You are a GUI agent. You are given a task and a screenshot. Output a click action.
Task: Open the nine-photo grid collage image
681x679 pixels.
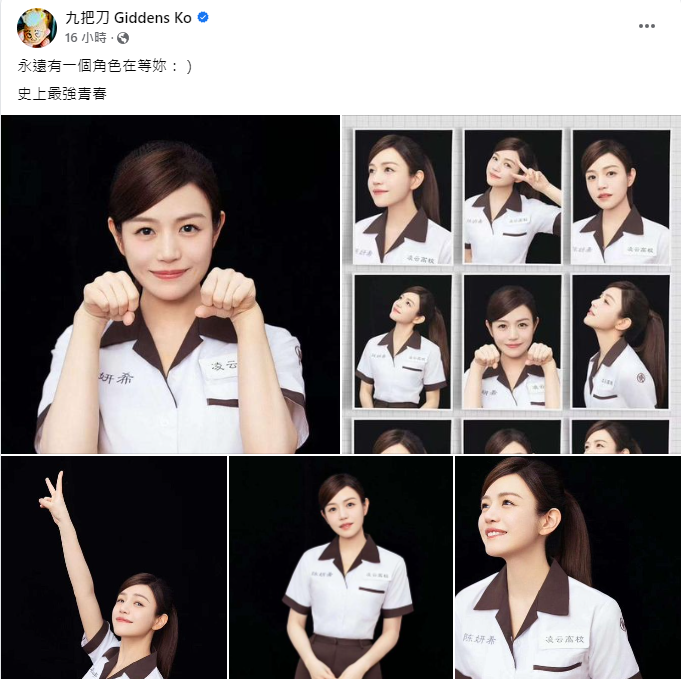(x=511, y=285)
